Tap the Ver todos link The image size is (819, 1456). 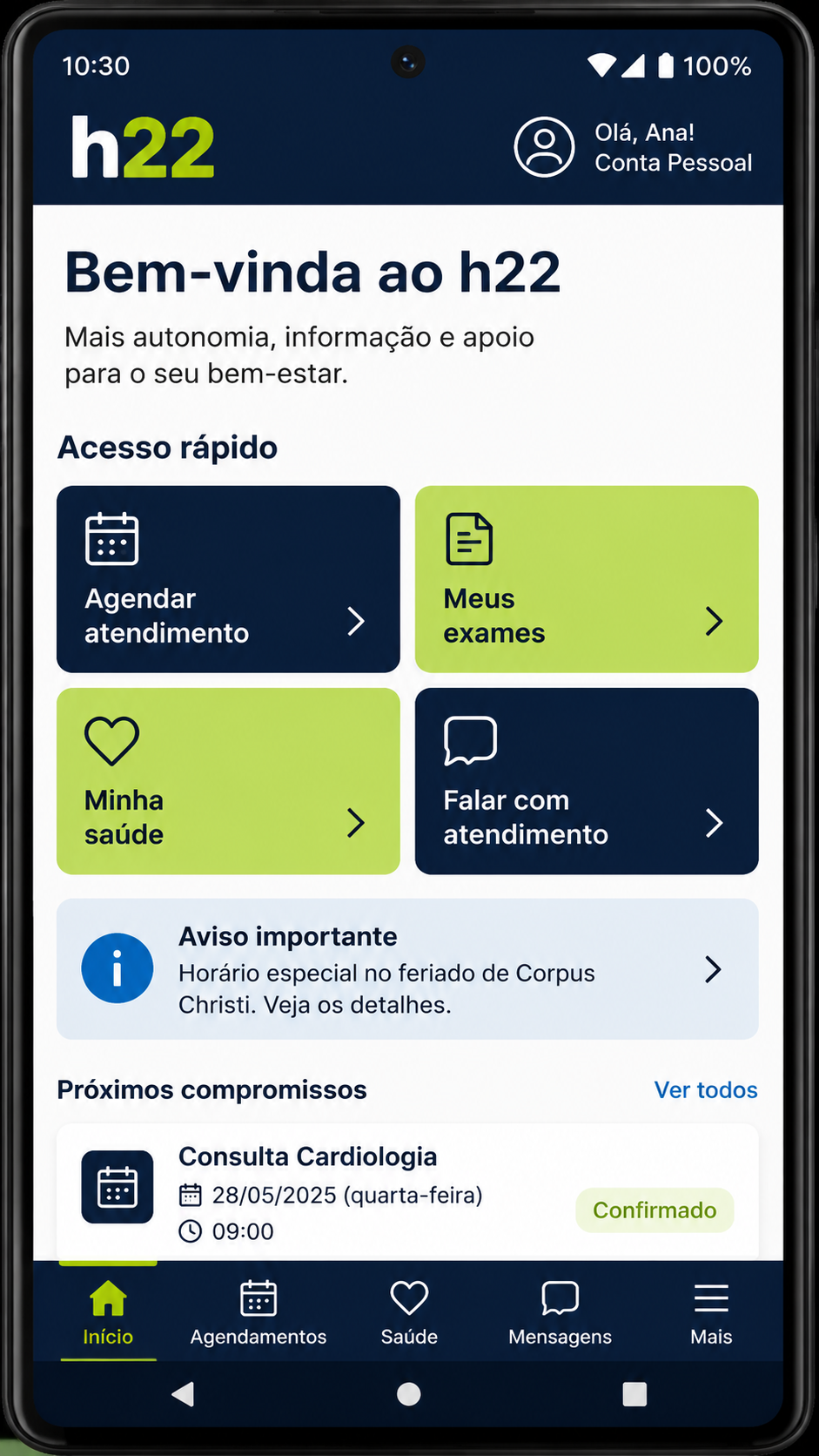click(x=706, y=1089)
